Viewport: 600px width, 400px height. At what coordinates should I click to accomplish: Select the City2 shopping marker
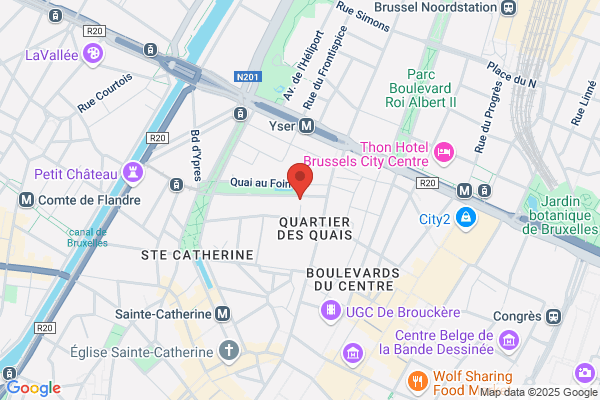pos(466,218)
